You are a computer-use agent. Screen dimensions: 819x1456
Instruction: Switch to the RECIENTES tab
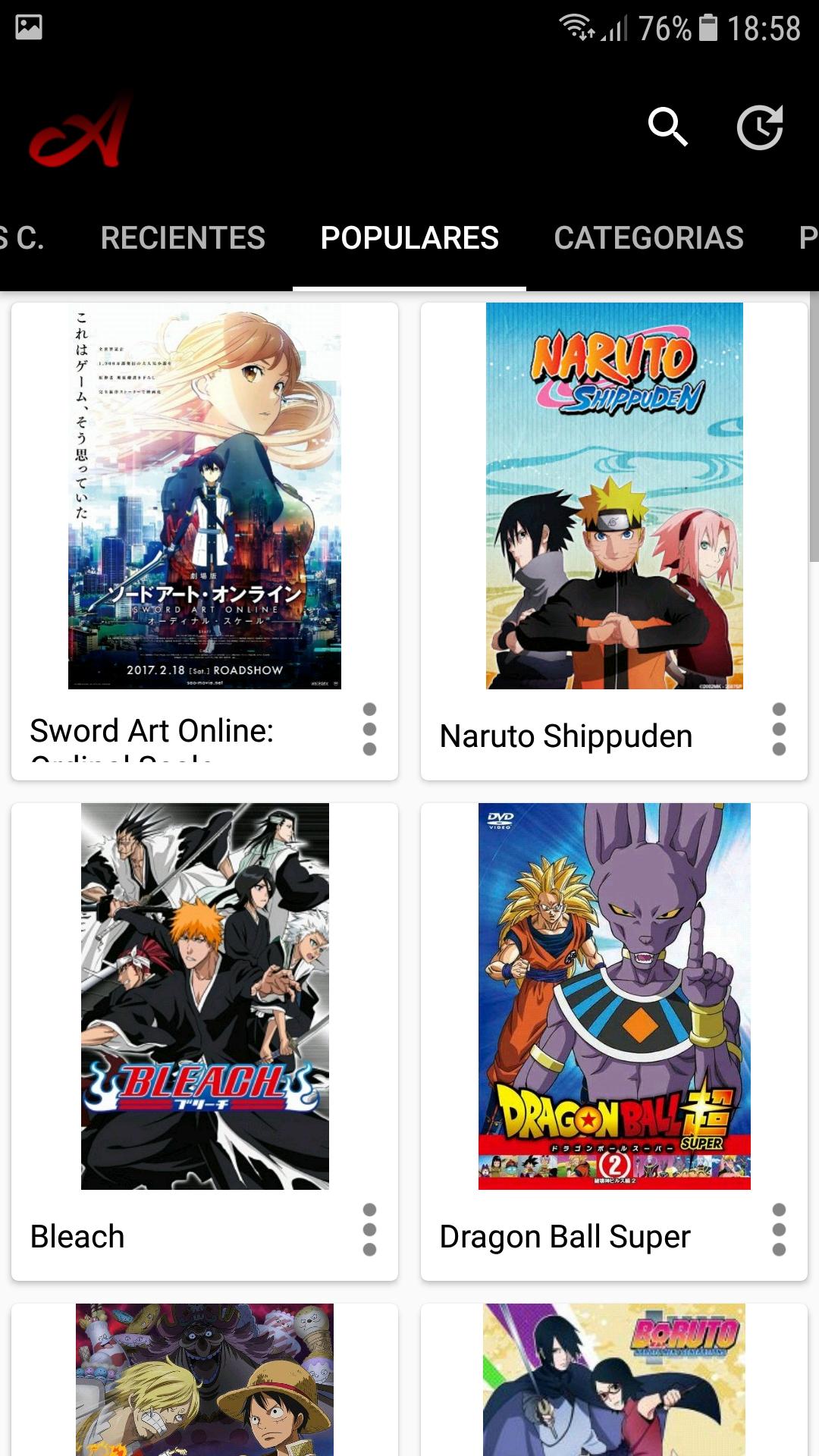pos(183,238)
